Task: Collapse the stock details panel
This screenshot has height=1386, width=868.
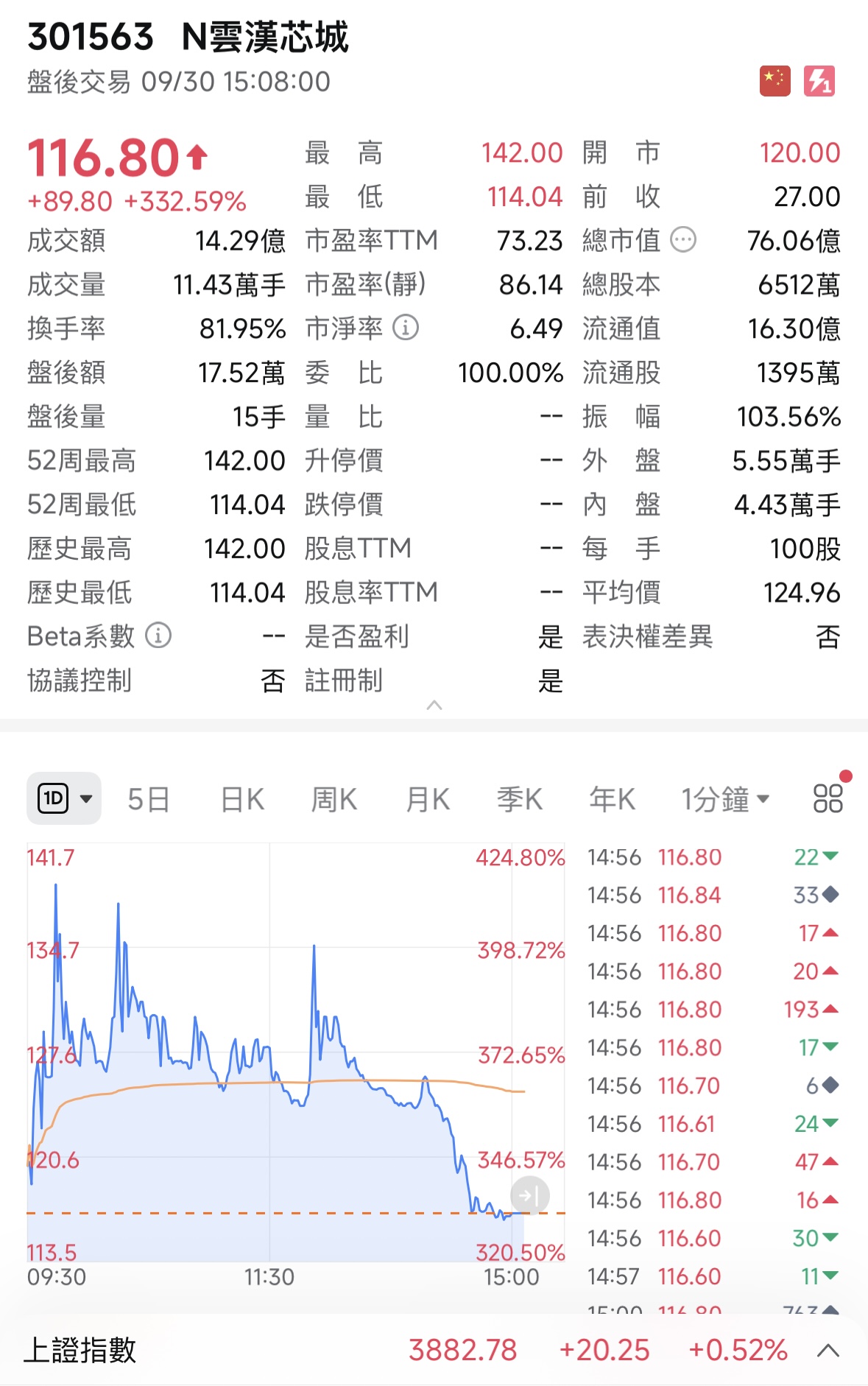Action: point(434,706)
